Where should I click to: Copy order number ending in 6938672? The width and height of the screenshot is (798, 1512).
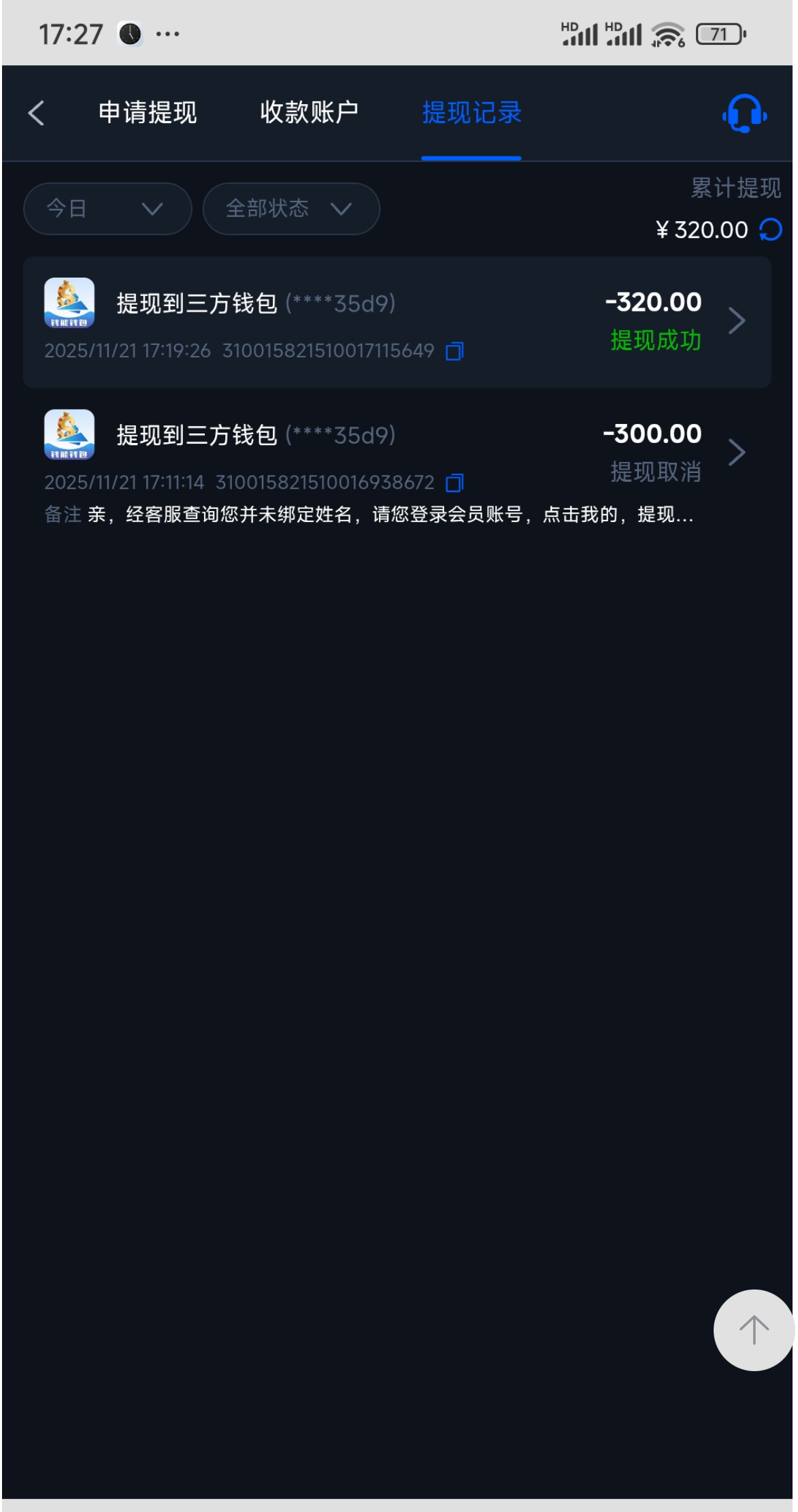click(454, 483)
